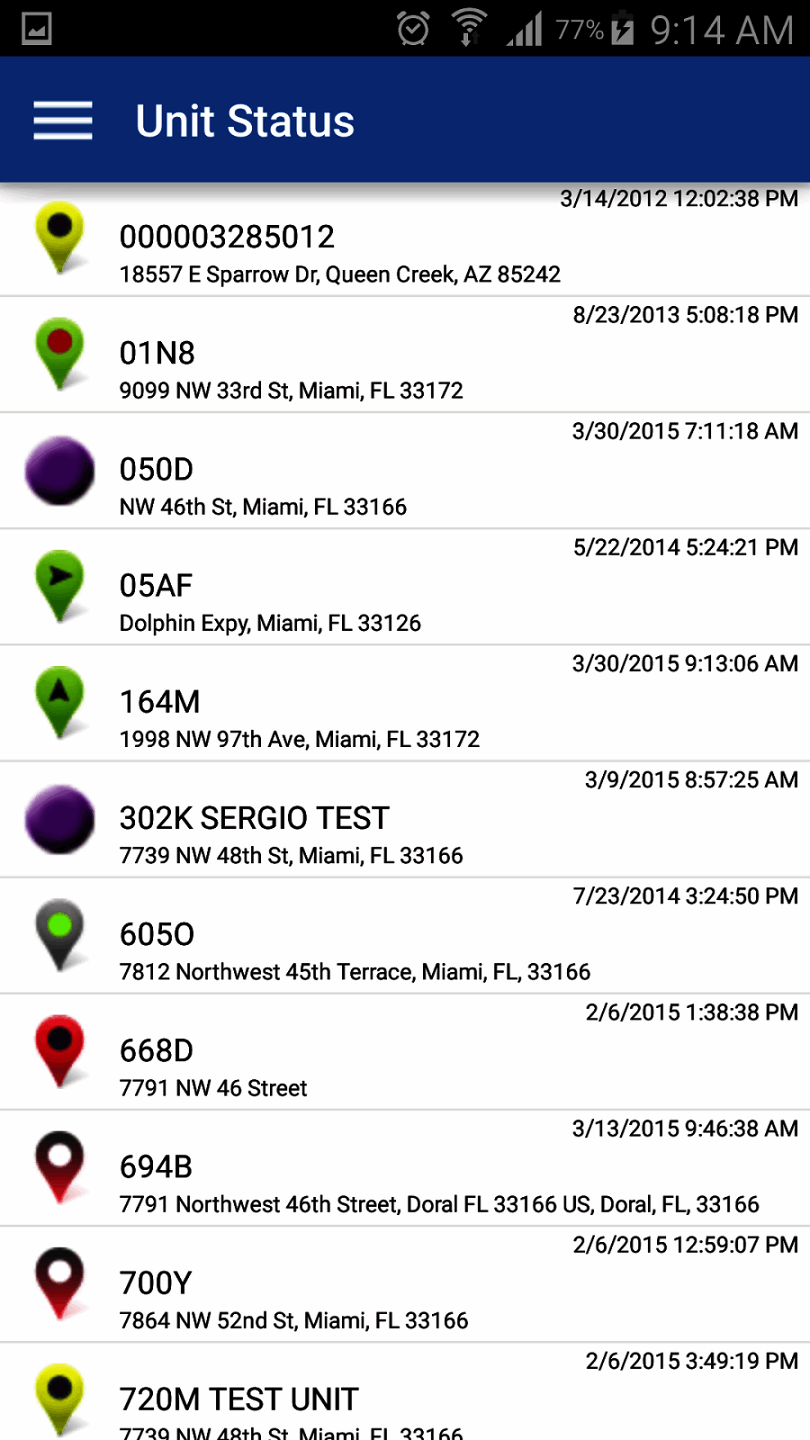Tap unit 164M row
Image resolution: width=810 pixels, height=1440 pixels.
click(405, 704)
